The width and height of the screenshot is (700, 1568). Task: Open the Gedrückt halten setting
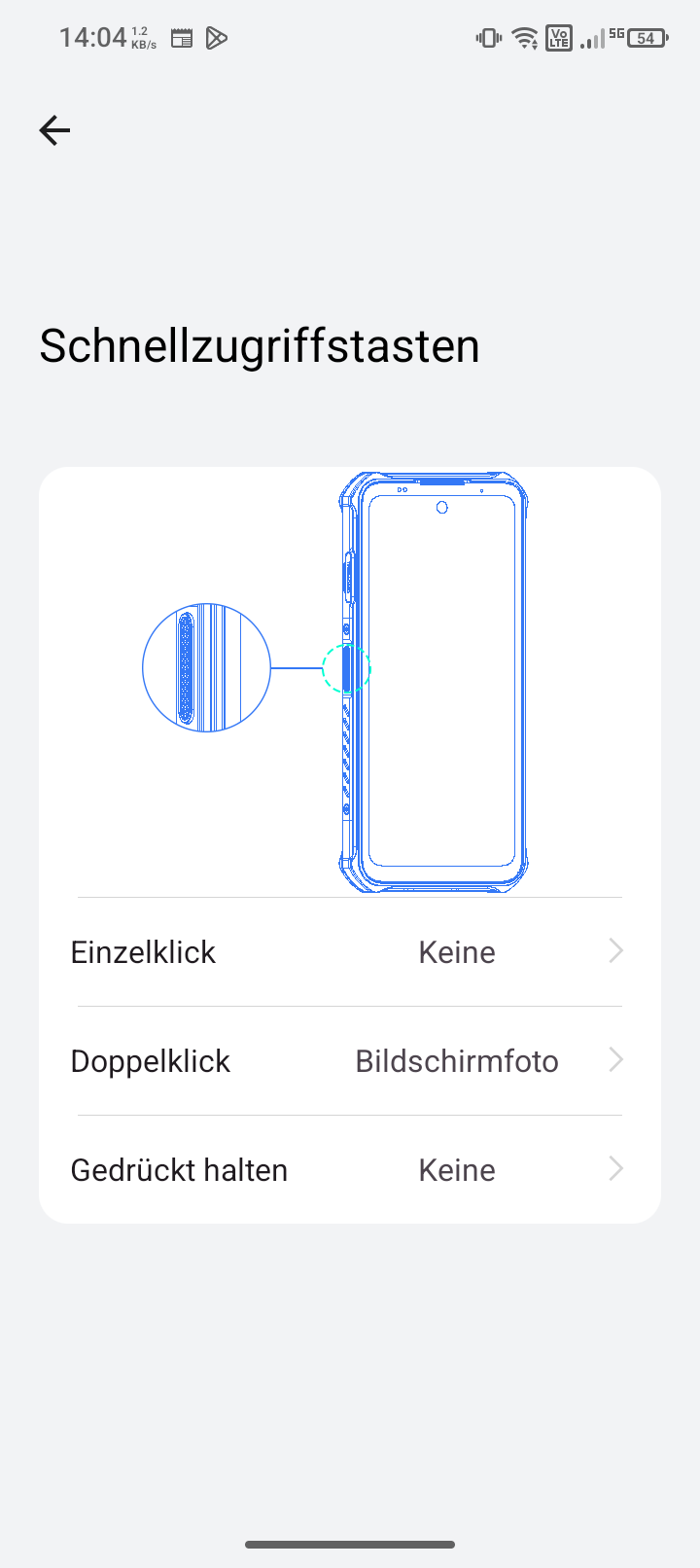click(x=350, y=1169)
